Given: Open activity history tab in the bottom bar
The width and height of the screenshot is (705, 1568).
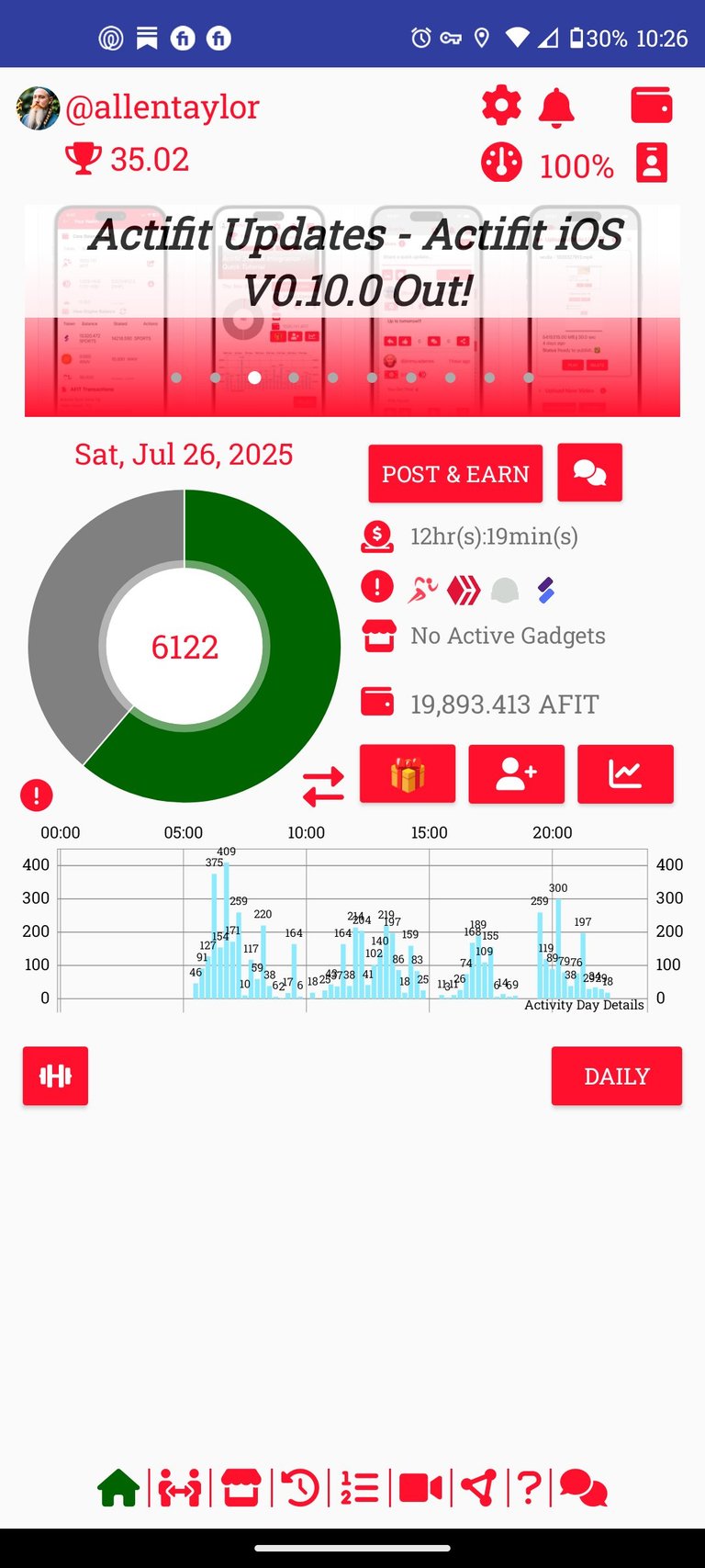Looking at the screenshot, I should coord(300,1487).
